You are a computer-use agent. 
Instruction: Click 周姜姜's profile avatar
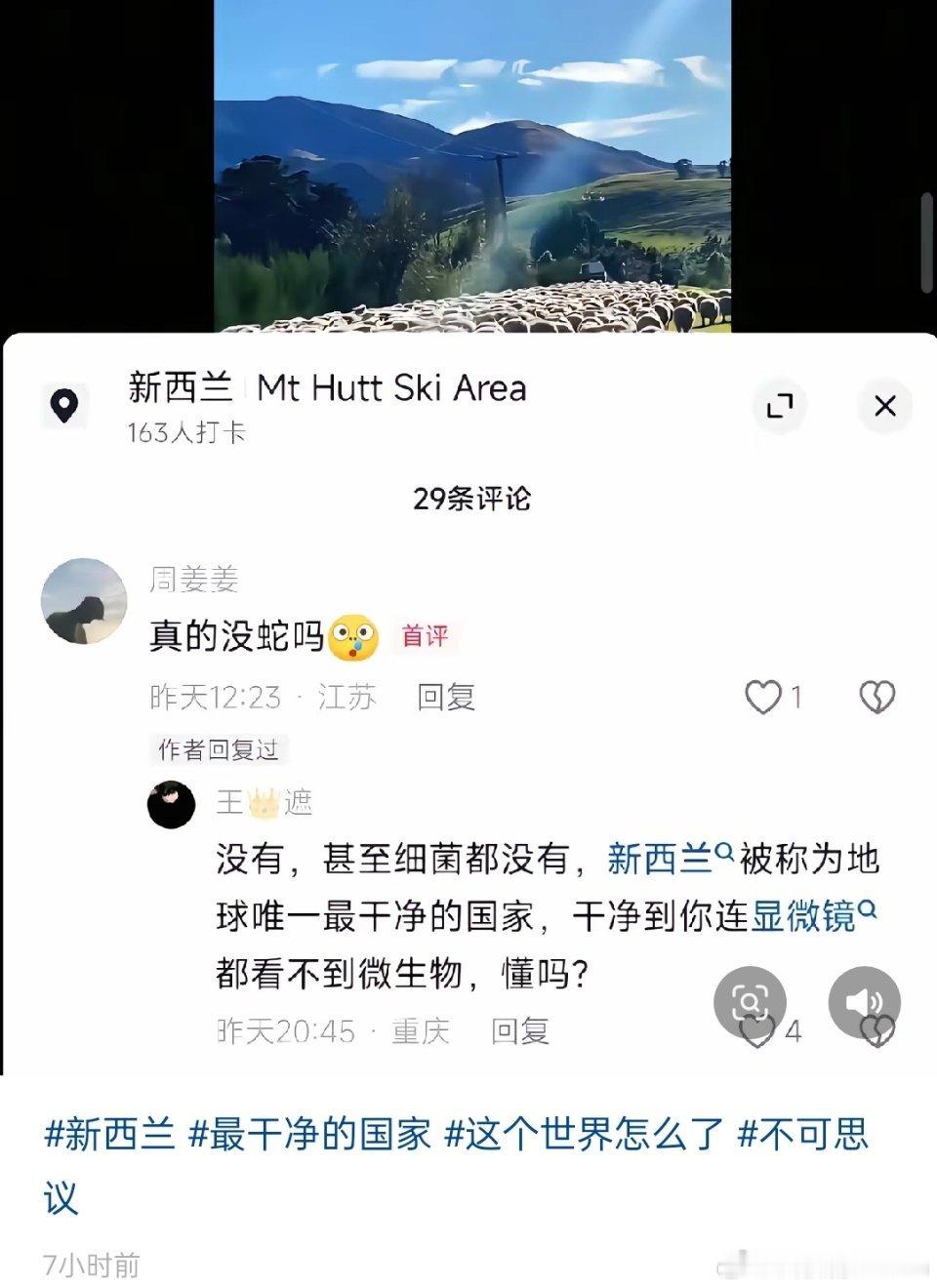coord(85,602)
